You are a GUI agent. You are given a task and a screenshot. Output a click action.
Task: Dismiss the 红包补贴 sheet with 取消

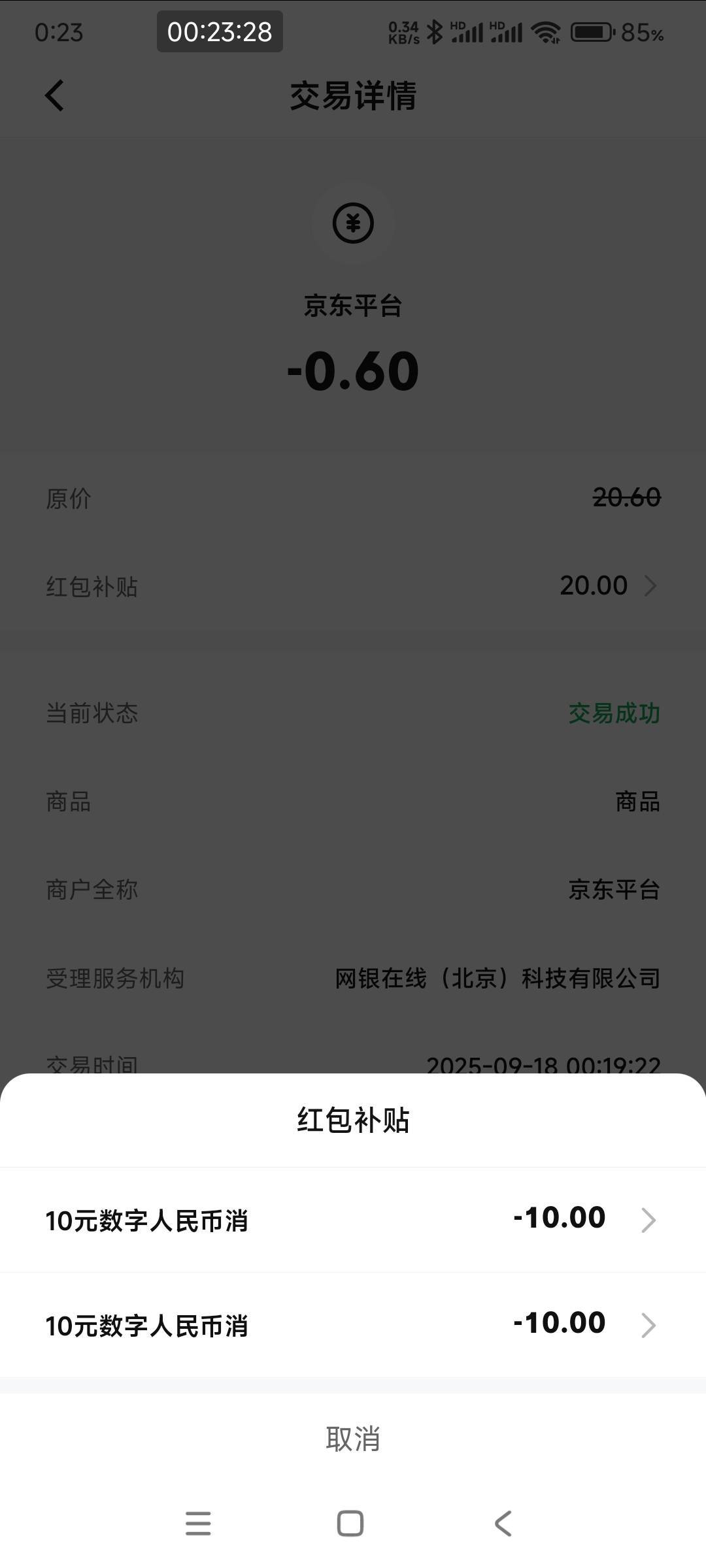click(353, 1439)
